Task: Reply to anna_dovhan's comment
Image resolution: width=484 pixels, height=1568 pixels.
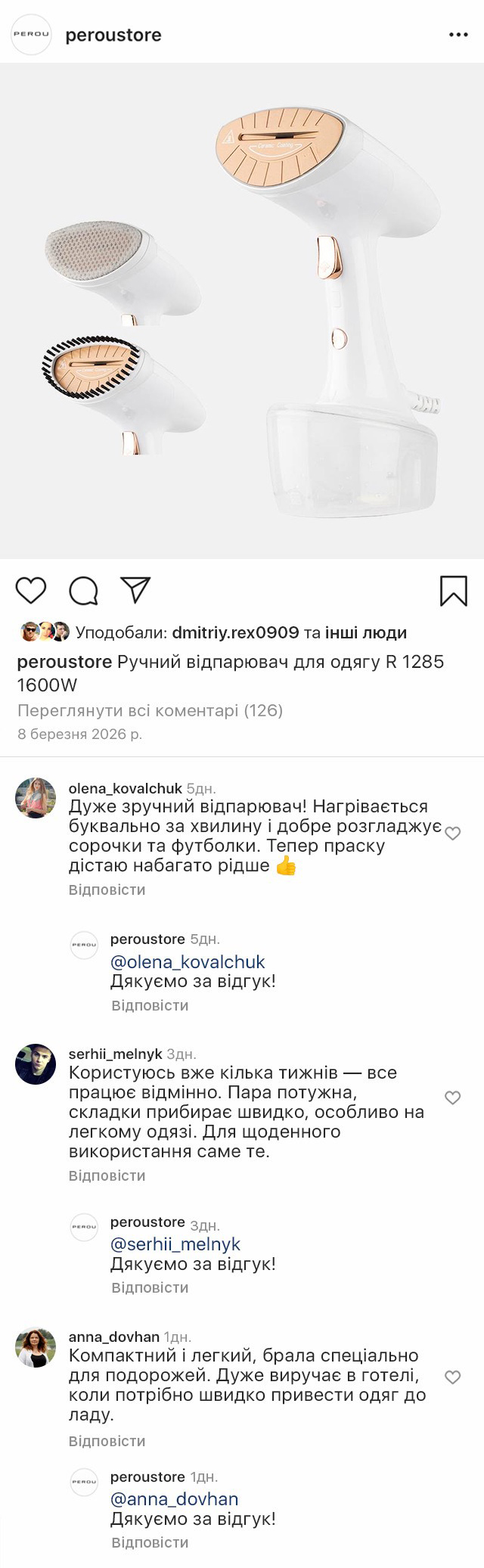Action: (x=107, y=1441)
